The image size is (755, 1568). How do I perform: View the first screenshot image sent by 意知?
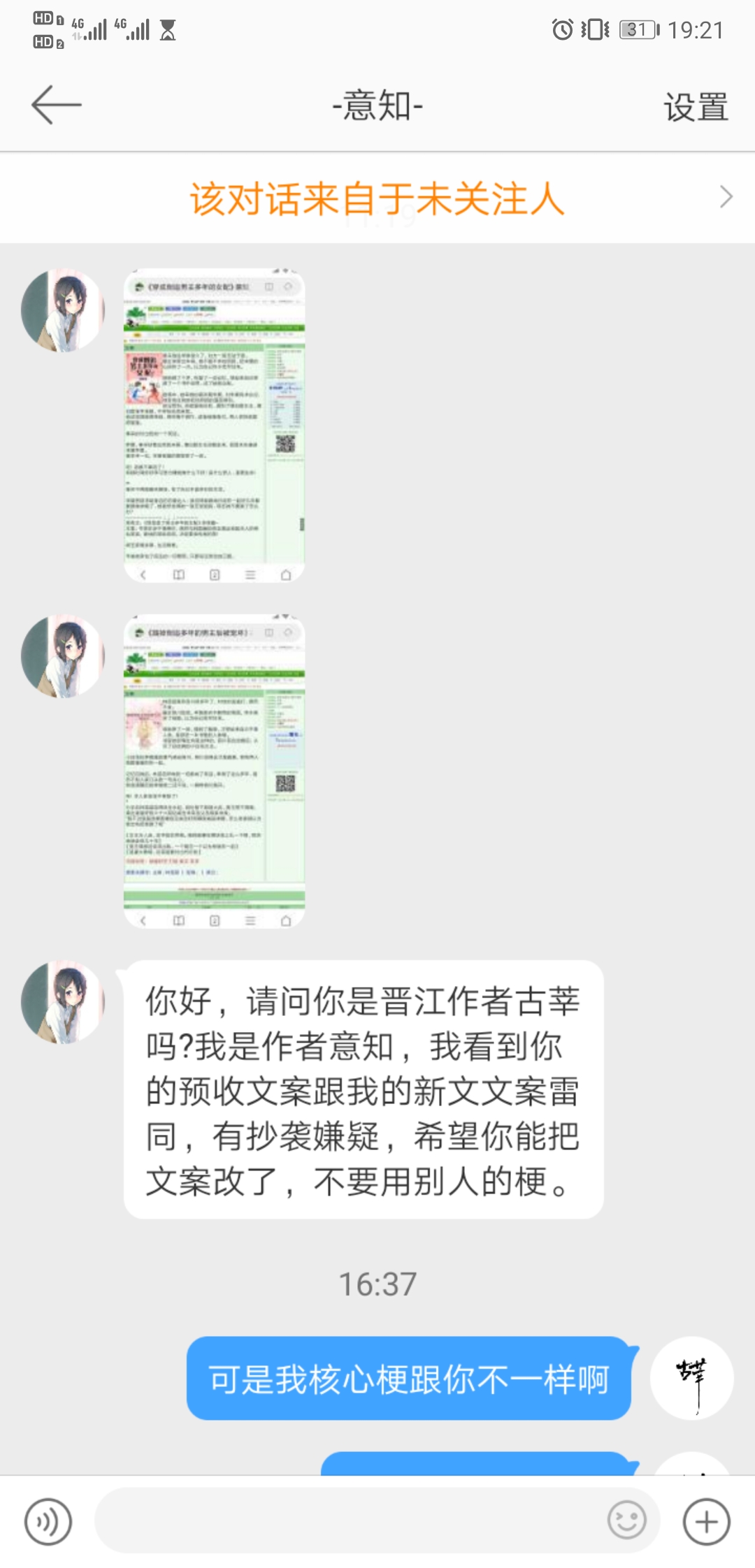tap(214, 425)
